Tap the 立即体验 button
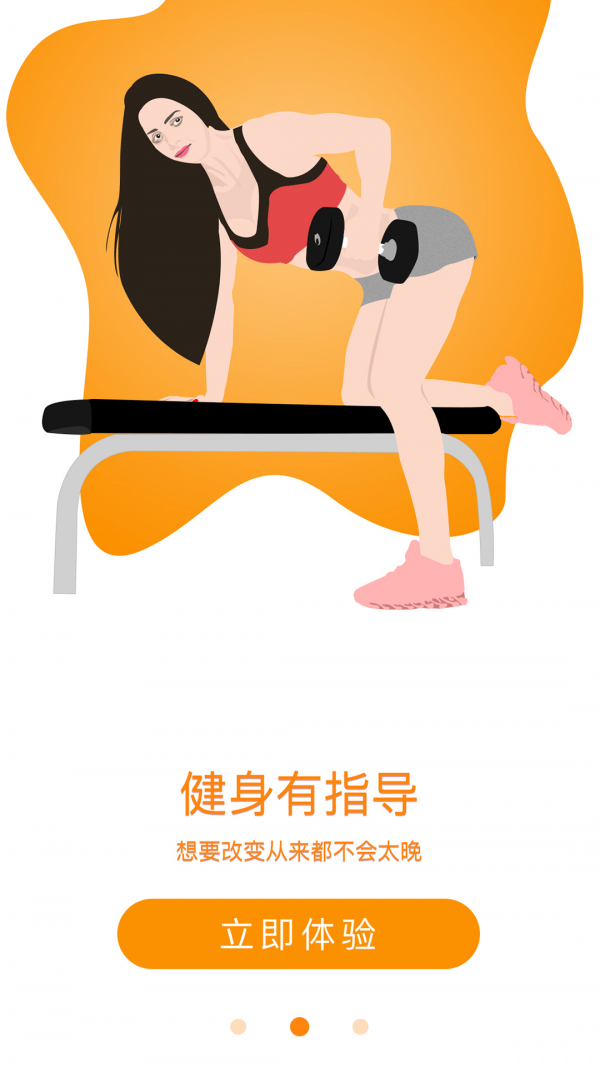The width and height of the screenshot is (600, 1067). click(x=298, y=934)
